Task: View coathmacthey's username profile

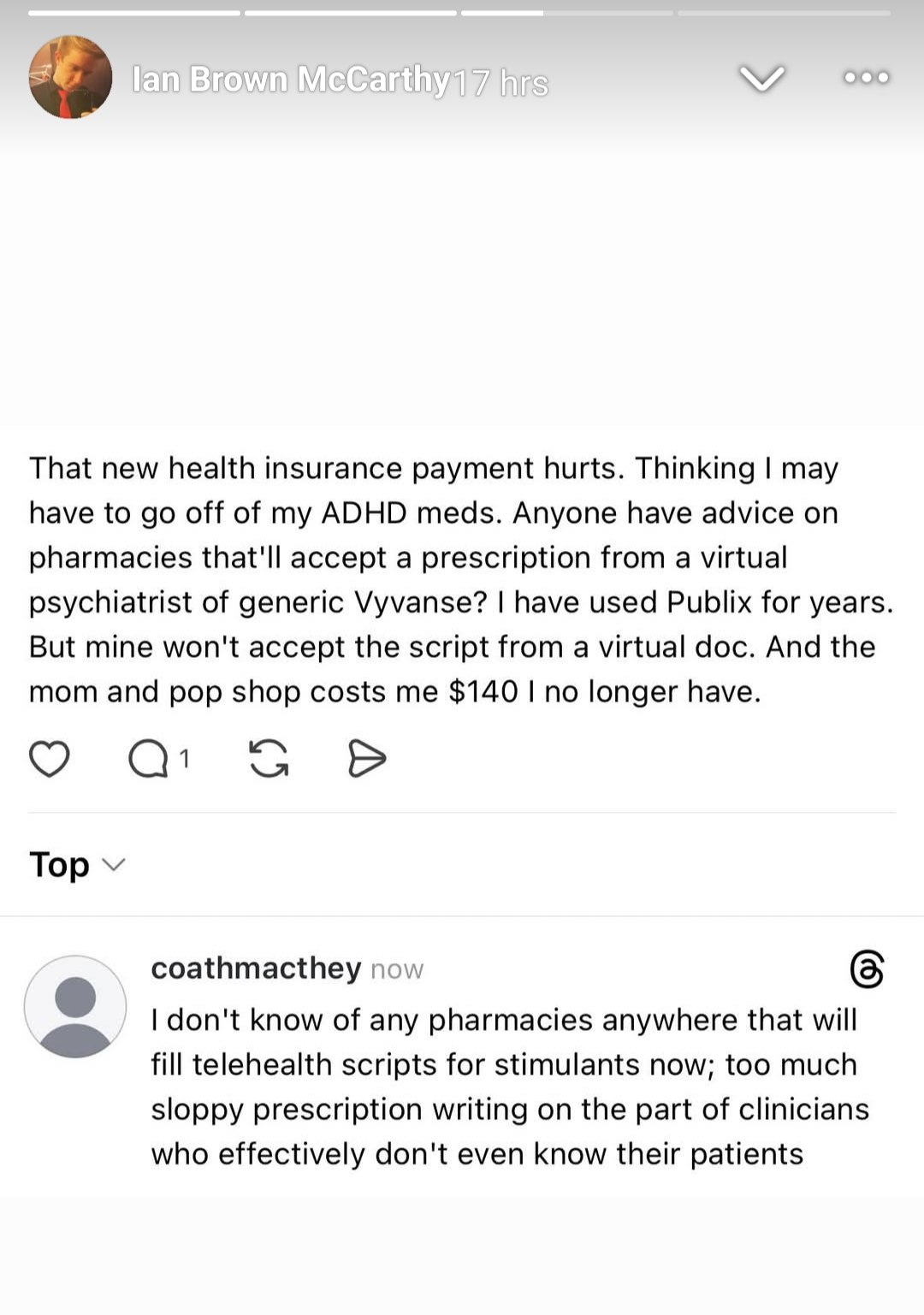Action: click(x=256, y=968)
